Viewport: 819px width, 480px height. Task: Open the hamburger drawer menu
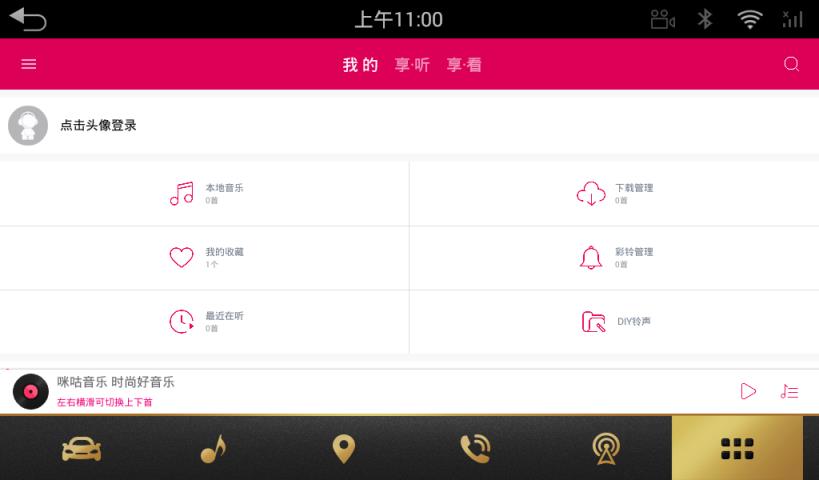pos(28,64)
